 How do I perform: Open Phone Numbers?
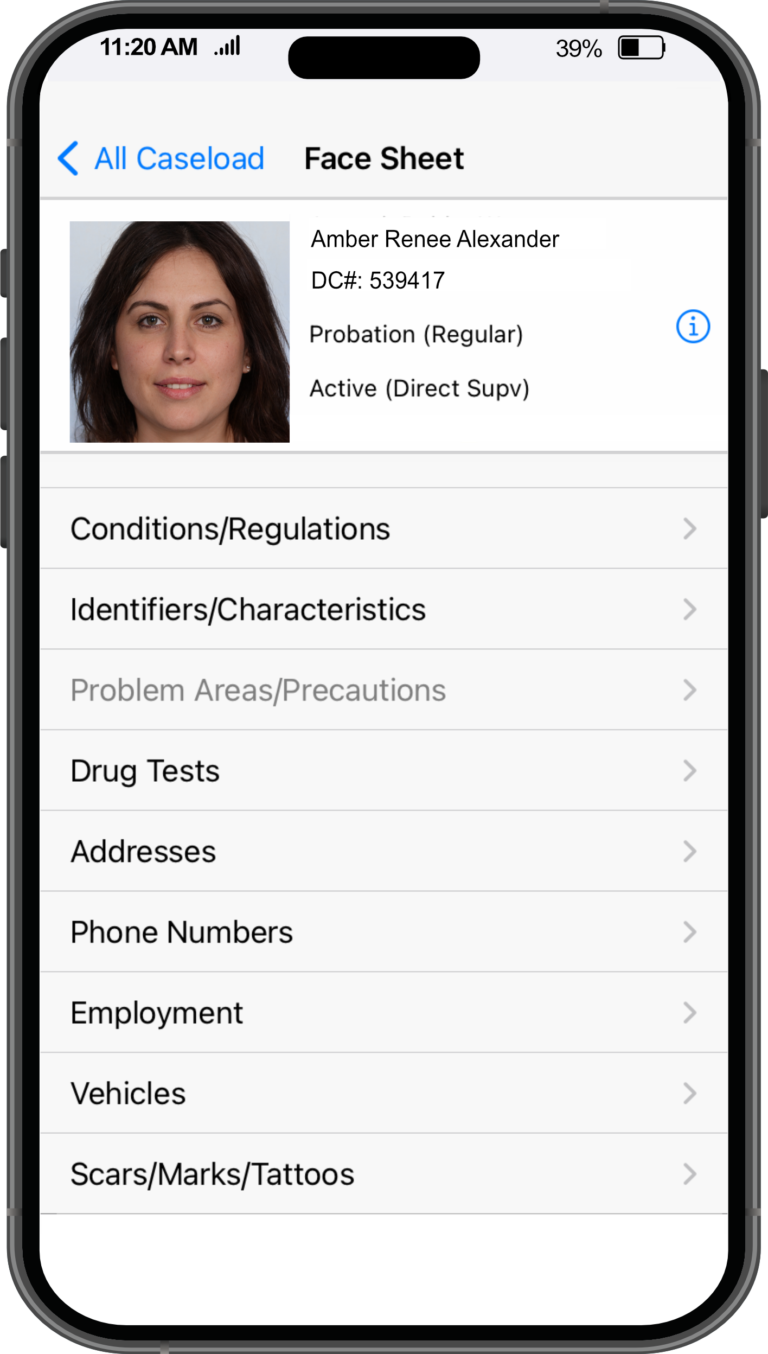pos(383,932)
